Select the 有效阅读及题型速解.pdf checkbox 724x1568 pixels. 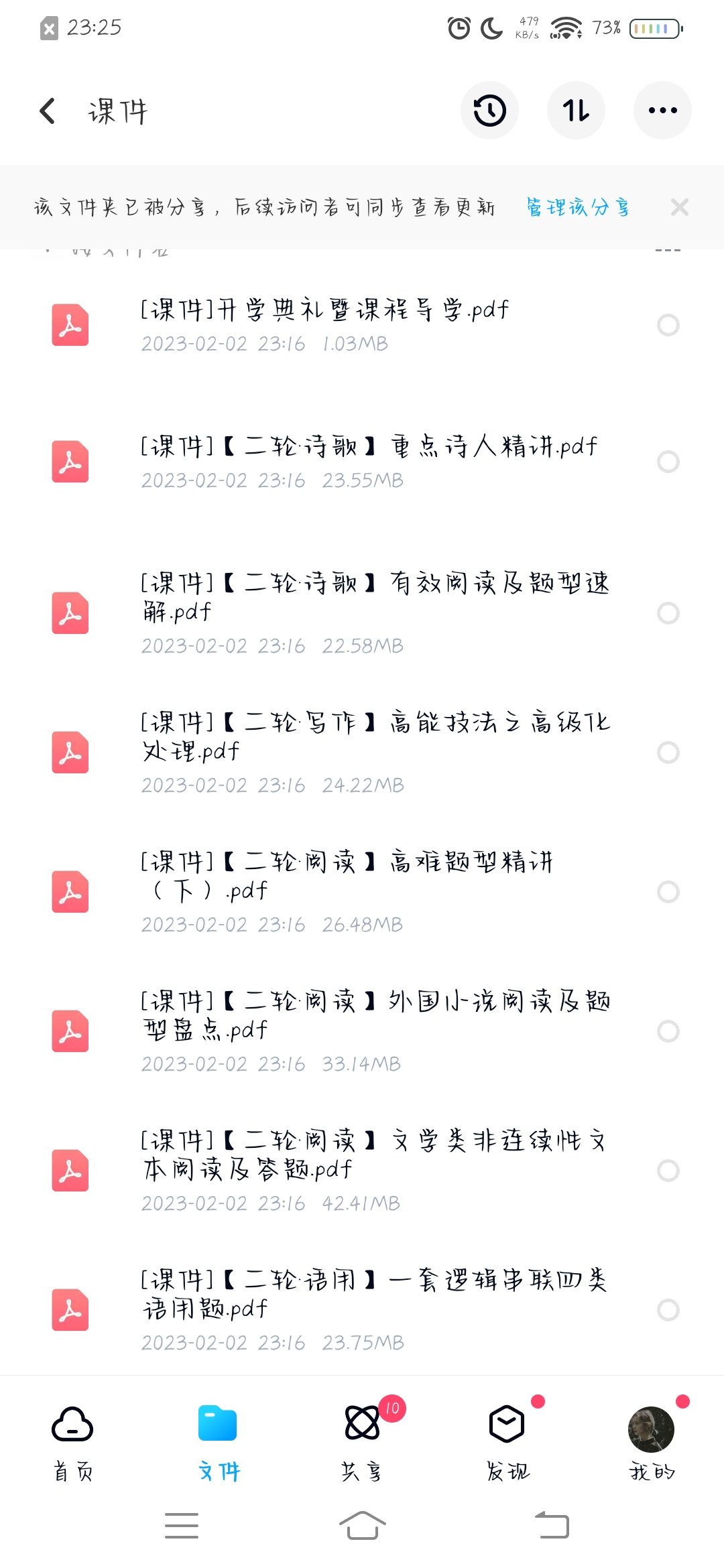click(668, 613)
